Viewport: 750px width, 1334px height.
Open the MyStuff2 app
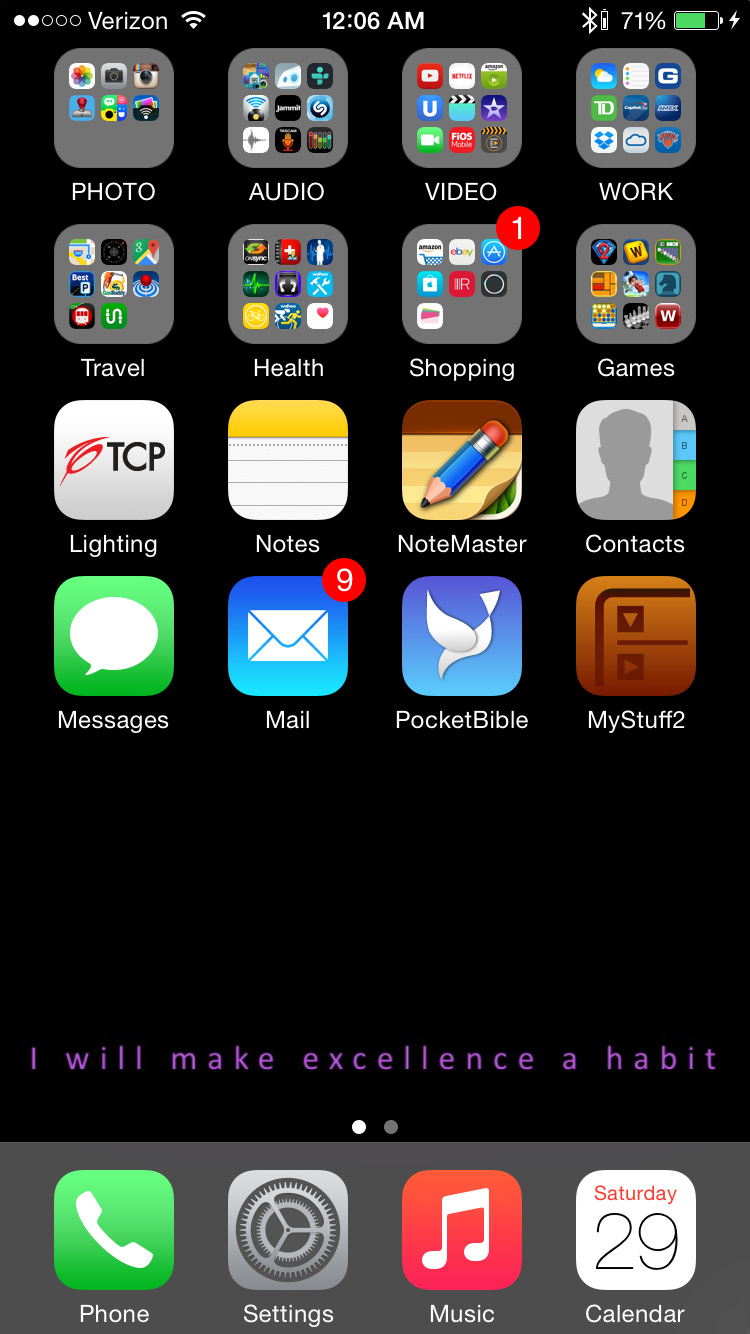click(636, 636)
